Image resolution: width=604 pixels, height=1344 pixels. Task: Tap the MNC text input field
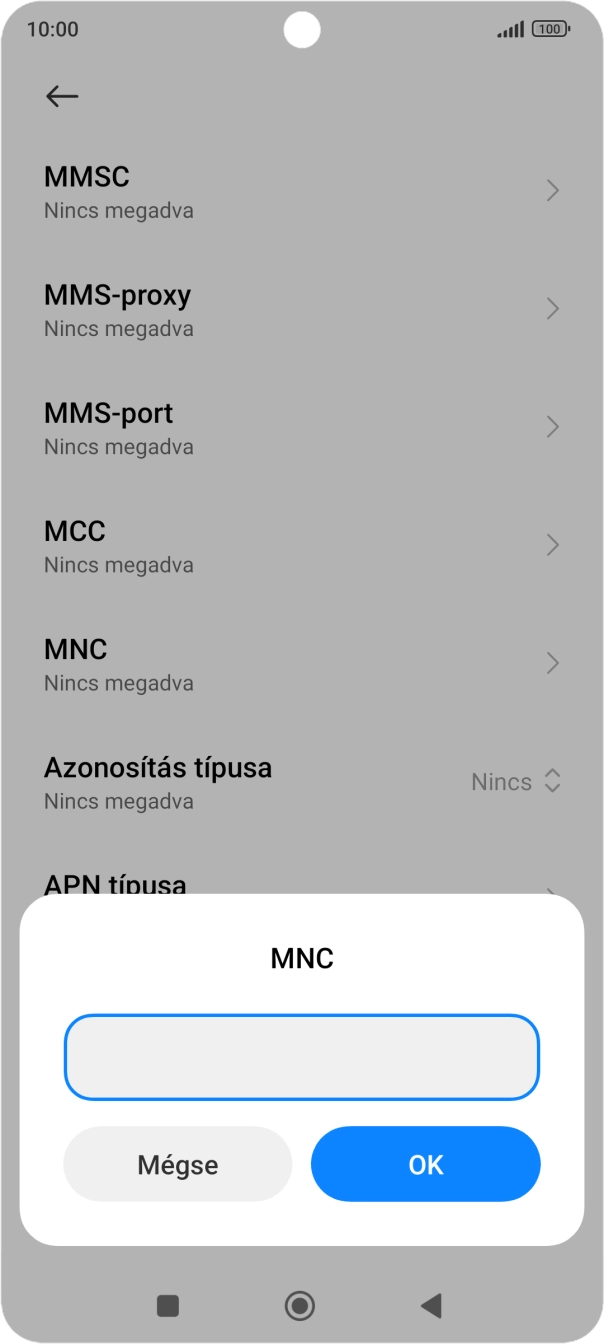(301, 1057)
